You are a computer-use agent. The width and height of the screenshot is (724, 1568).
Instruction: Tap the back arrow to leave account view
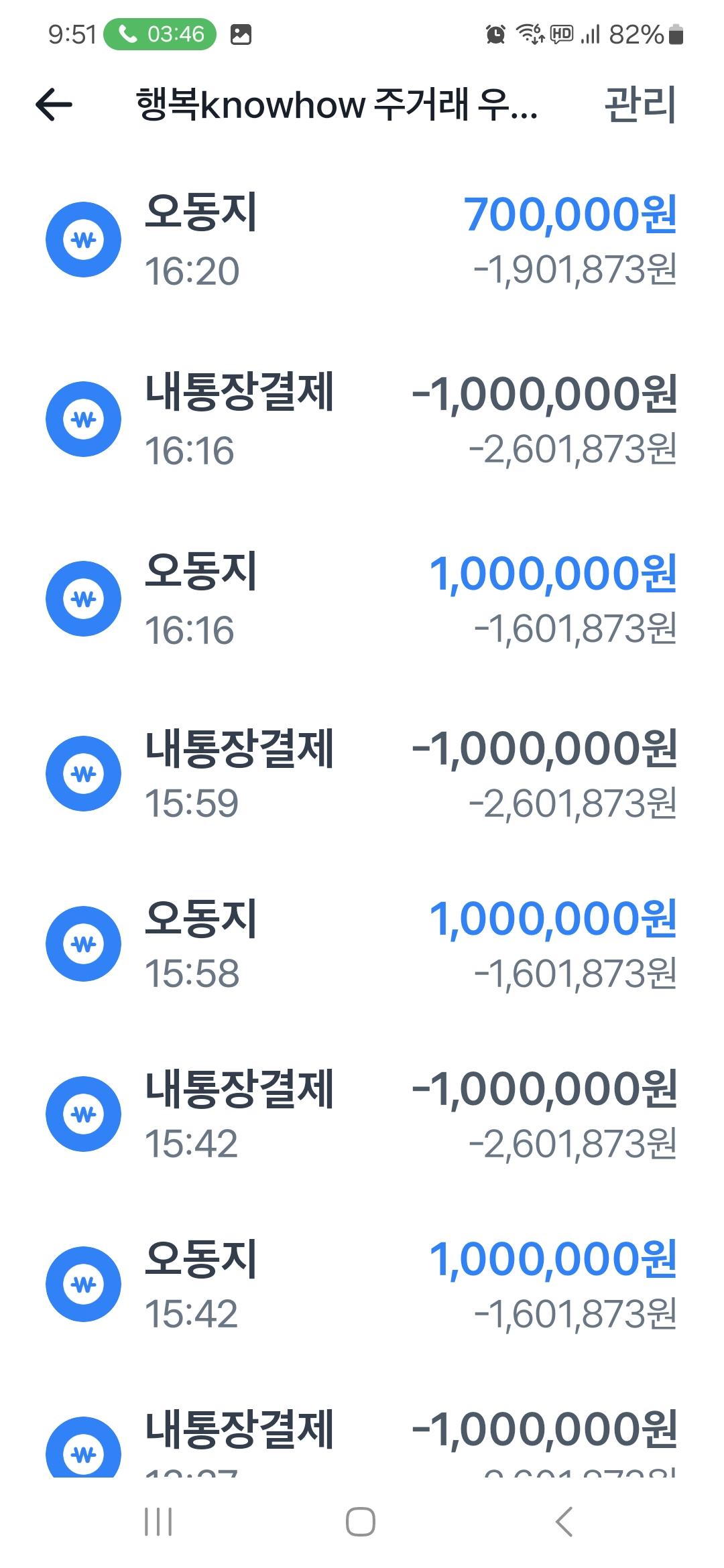(51, 106)
